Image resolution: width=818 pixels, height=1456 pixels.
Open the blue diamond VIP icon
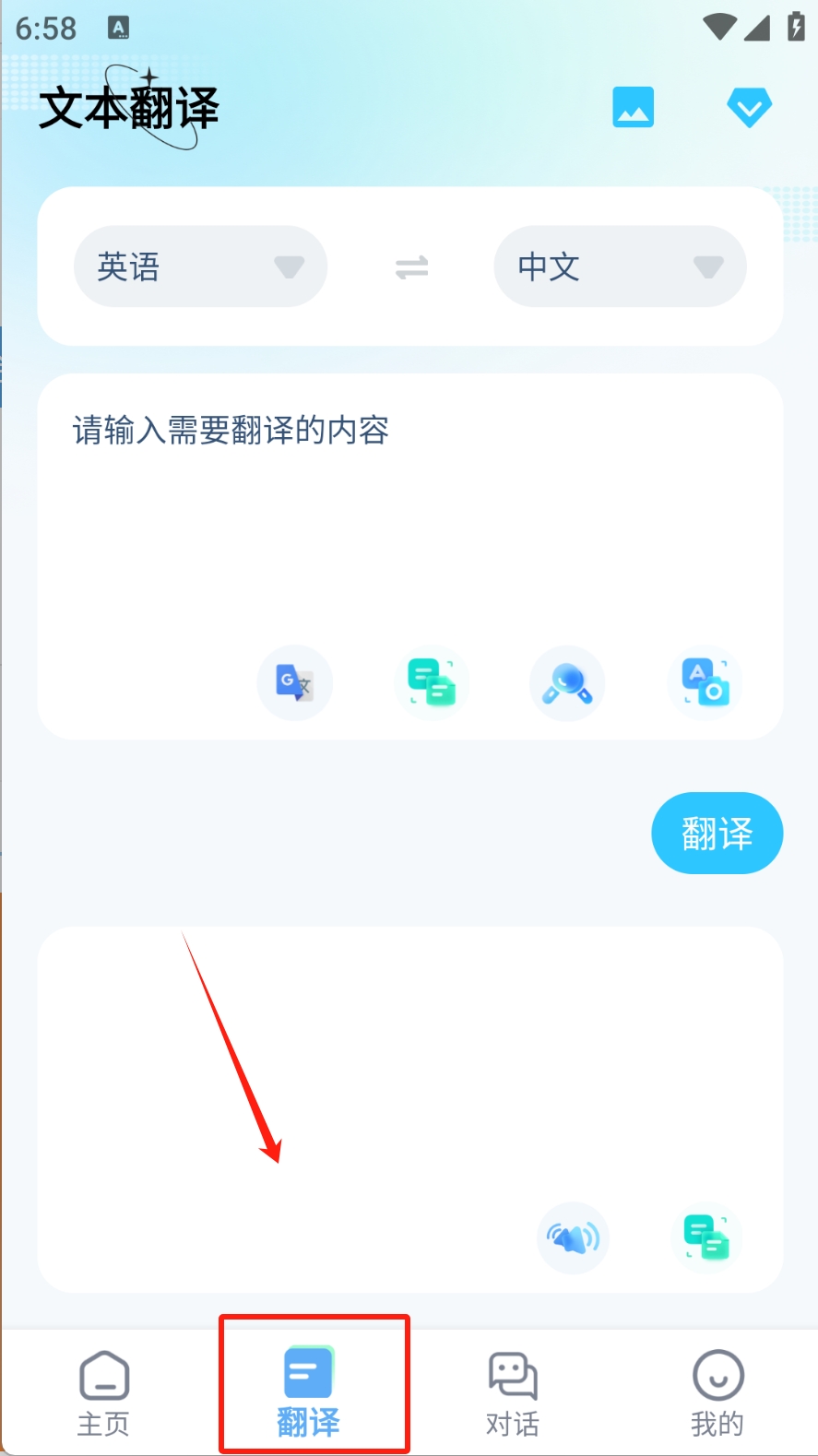click(x=748, y=108)
